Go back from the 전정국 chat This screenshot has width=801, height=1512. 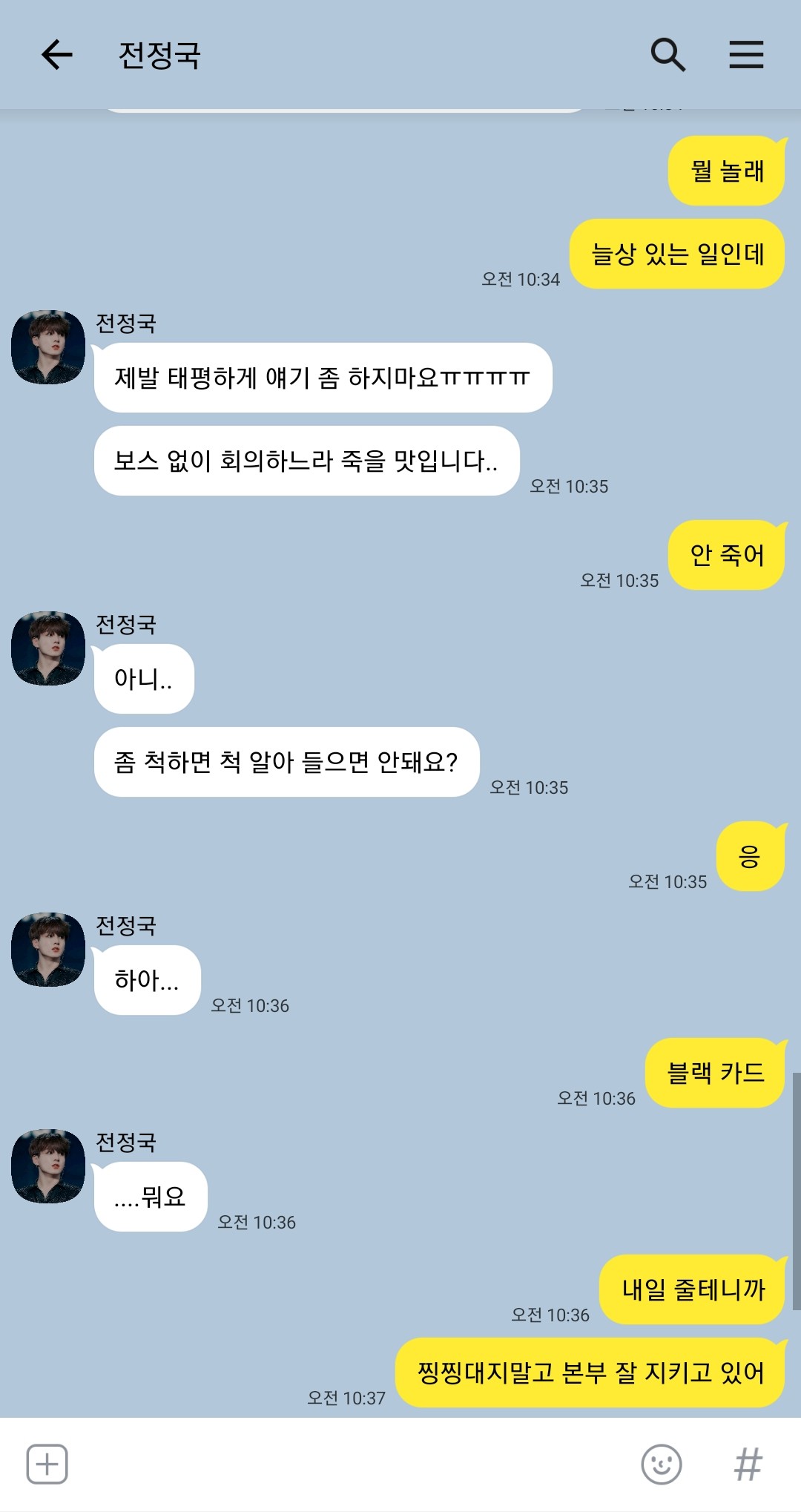click(x=56, y=55)
